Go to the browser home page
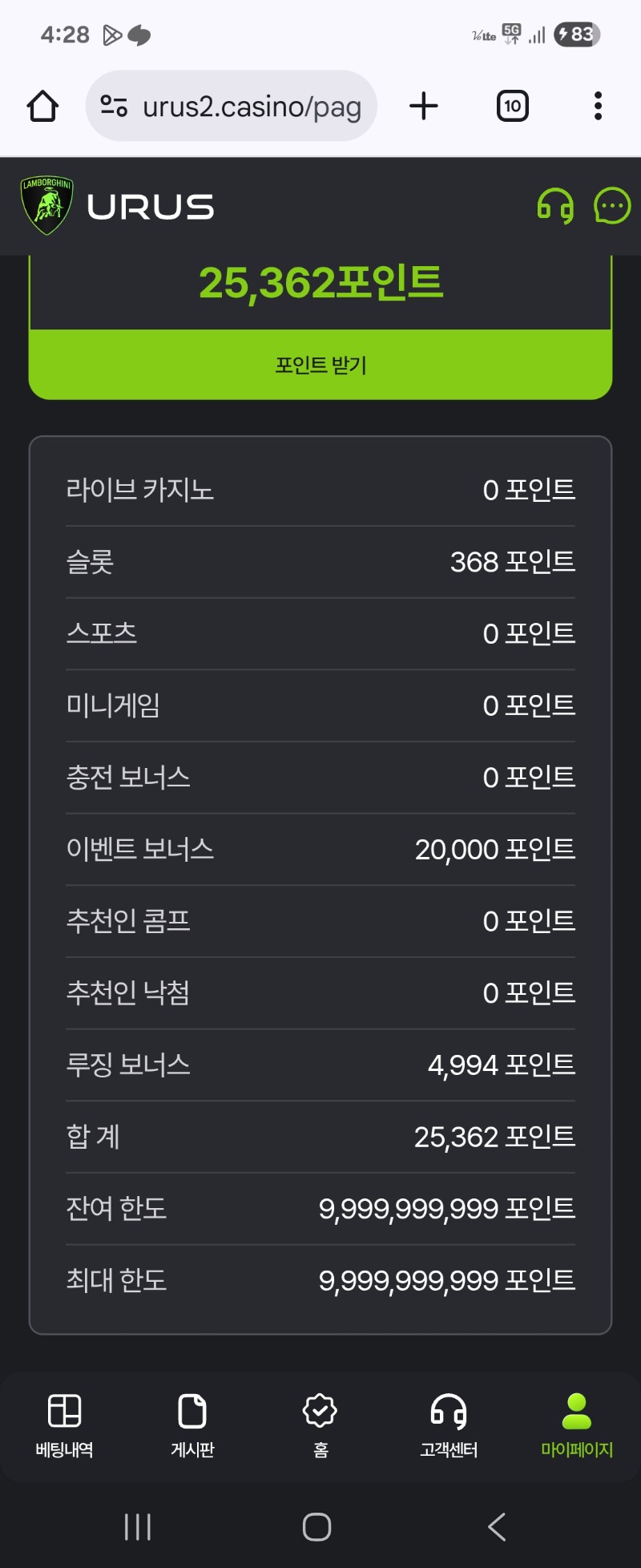 click(x=43, y=106)
